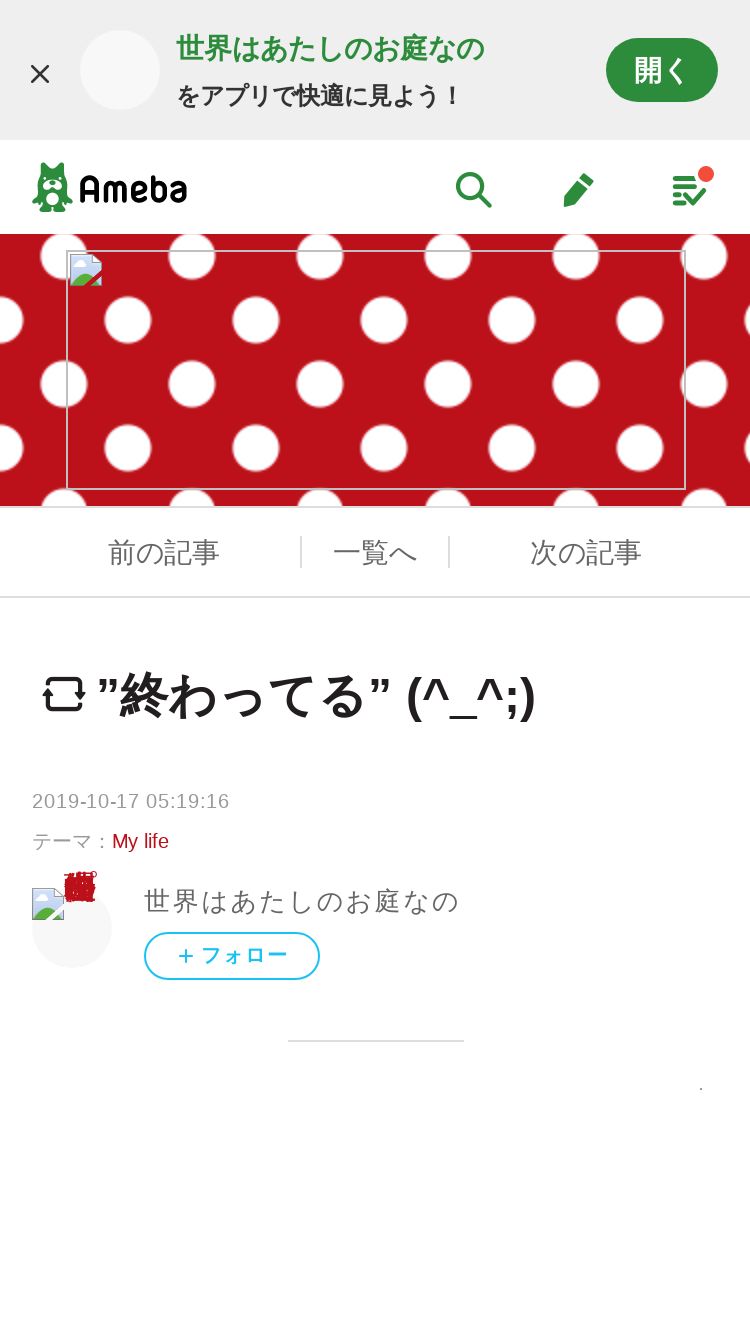750x1334 pixels.
Task: Open the blog profile 世界はあたしのお庭なの
Action: click(x=301, y=901)
